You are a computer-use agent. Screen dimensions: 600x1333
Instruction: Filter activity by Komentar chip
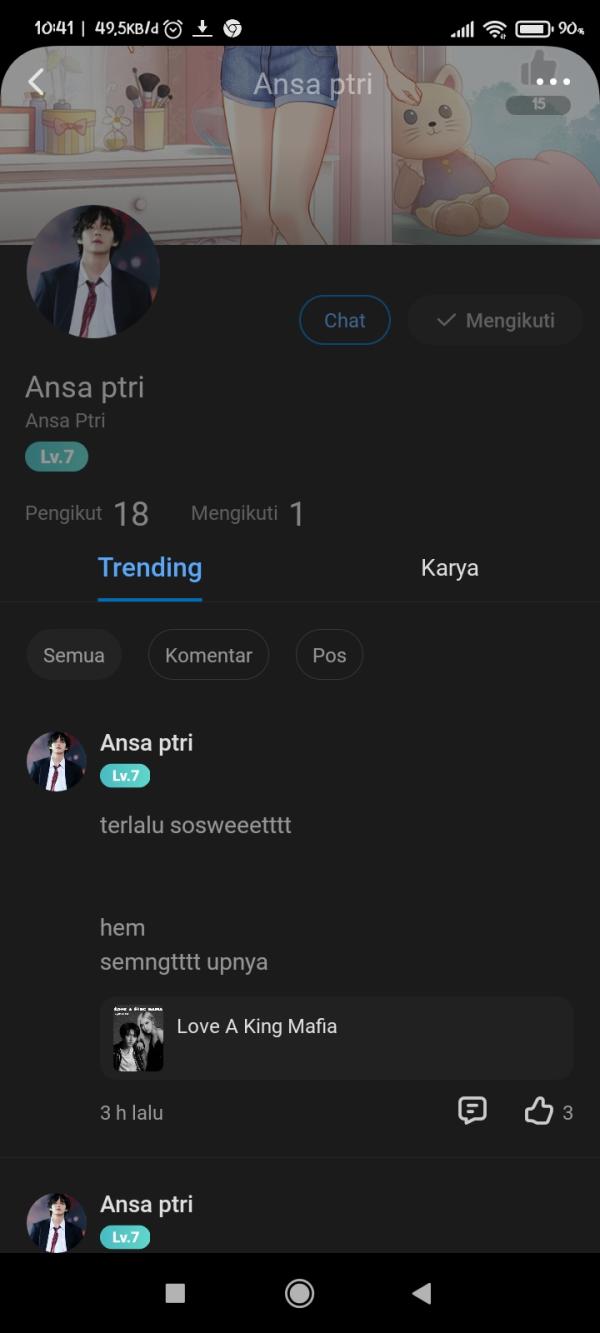click(x=208, y=655)
